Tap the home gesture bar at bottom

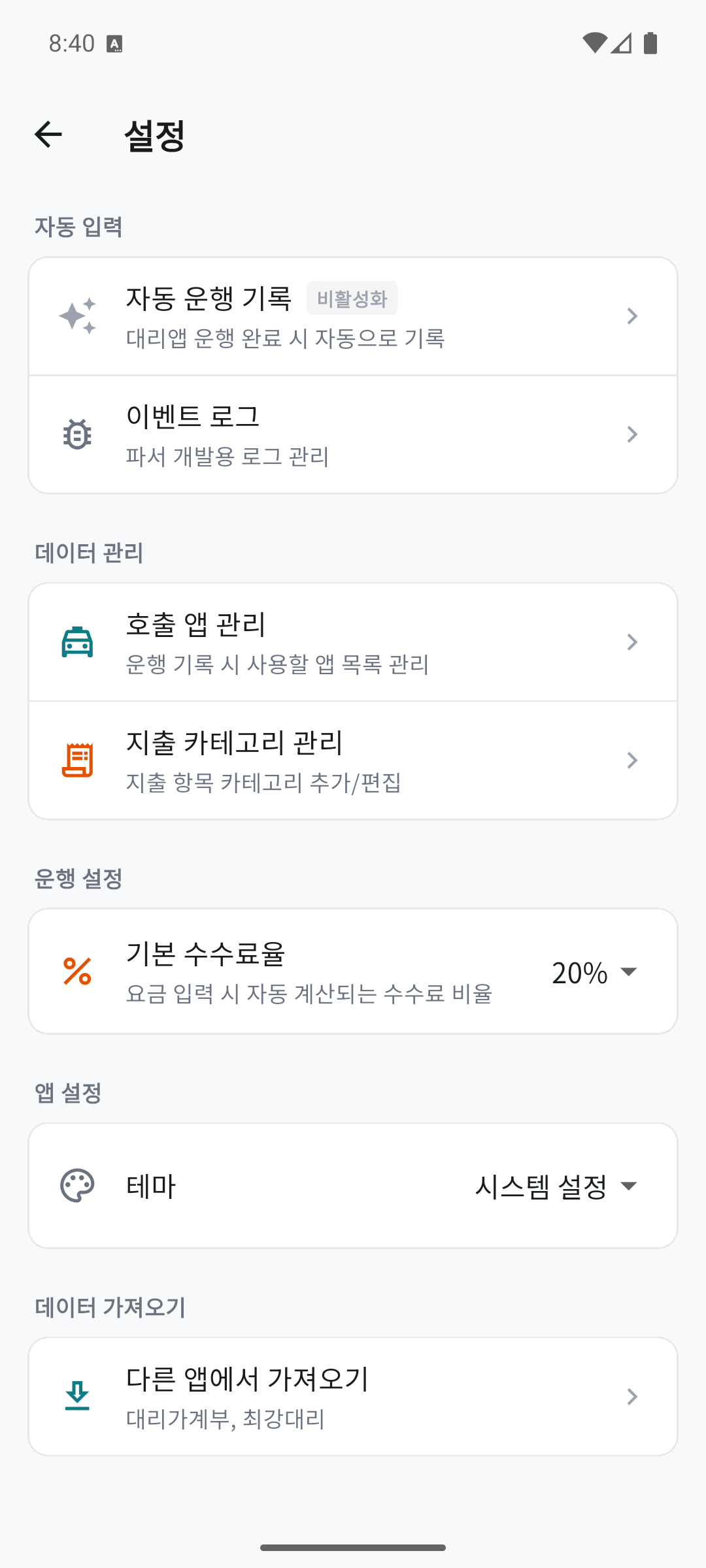pyautogui.click(x=353, y=1546)
